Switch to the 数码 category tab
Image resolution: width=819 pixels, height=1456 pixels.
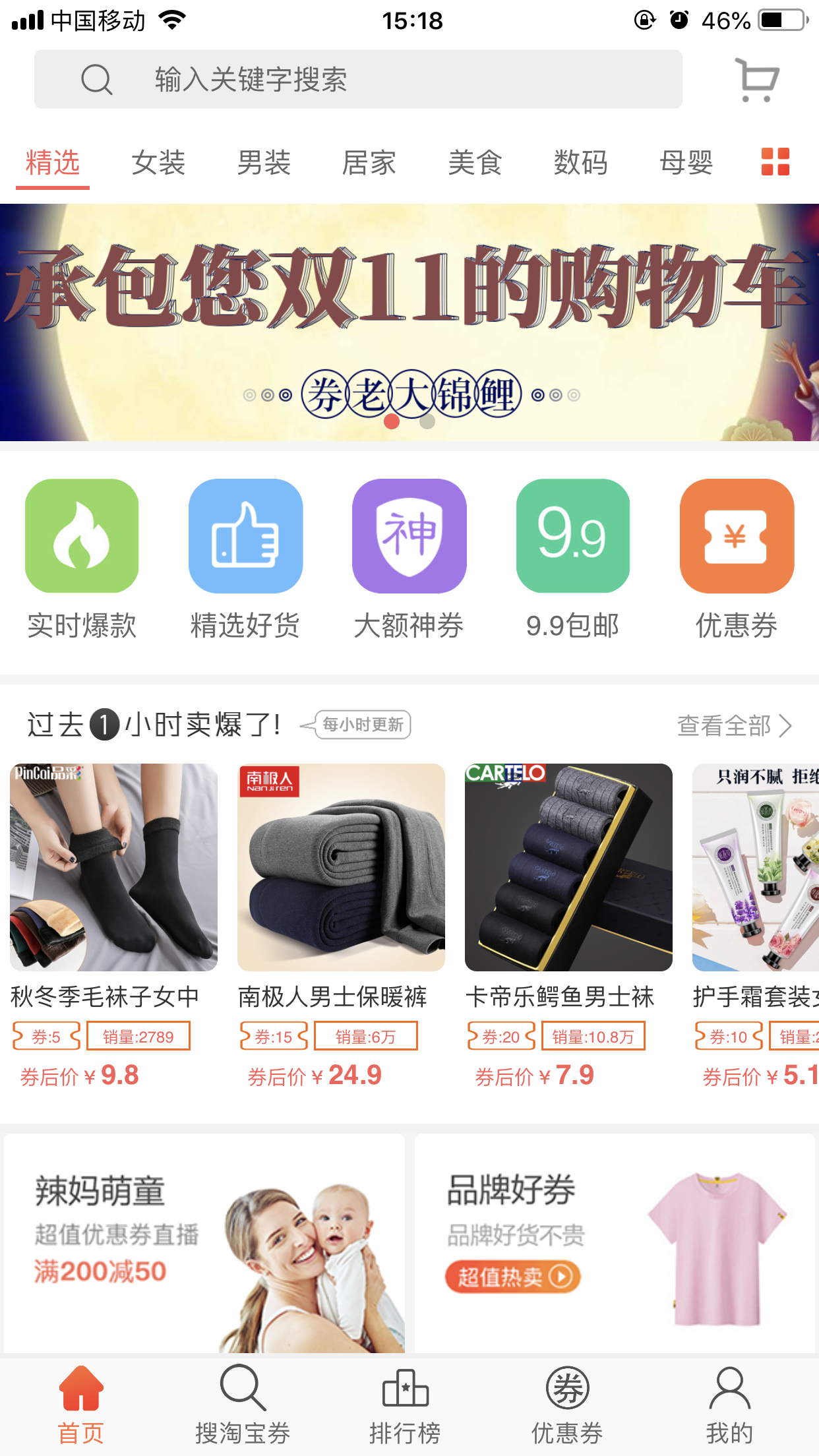pyautogui.click(x=580, y=163)
